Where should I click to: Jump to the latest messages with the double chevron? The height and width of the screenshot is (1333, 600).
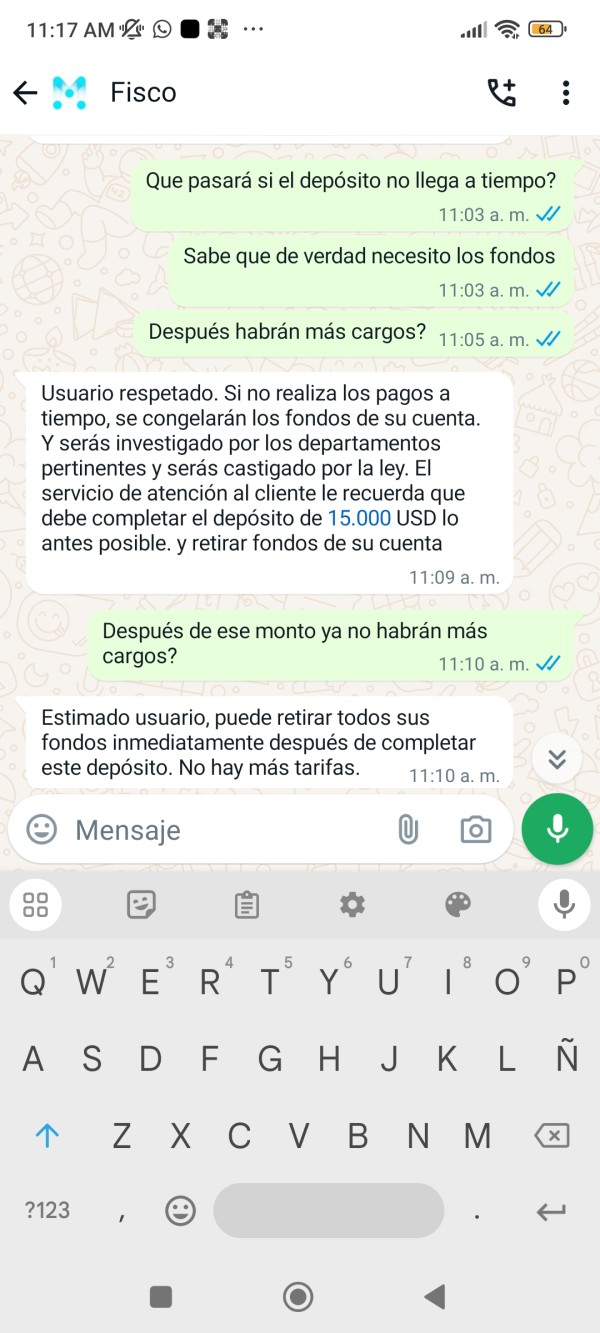pos(558,759)
